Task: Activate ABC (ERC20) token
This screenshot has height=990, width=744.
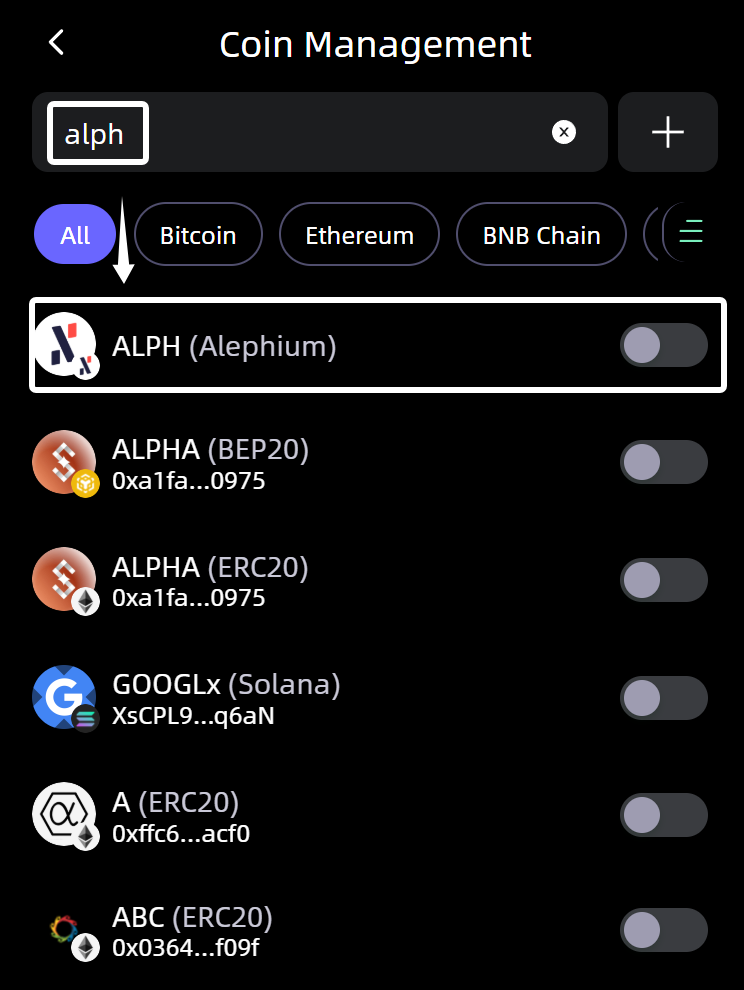Action: (x=663, y=930)
